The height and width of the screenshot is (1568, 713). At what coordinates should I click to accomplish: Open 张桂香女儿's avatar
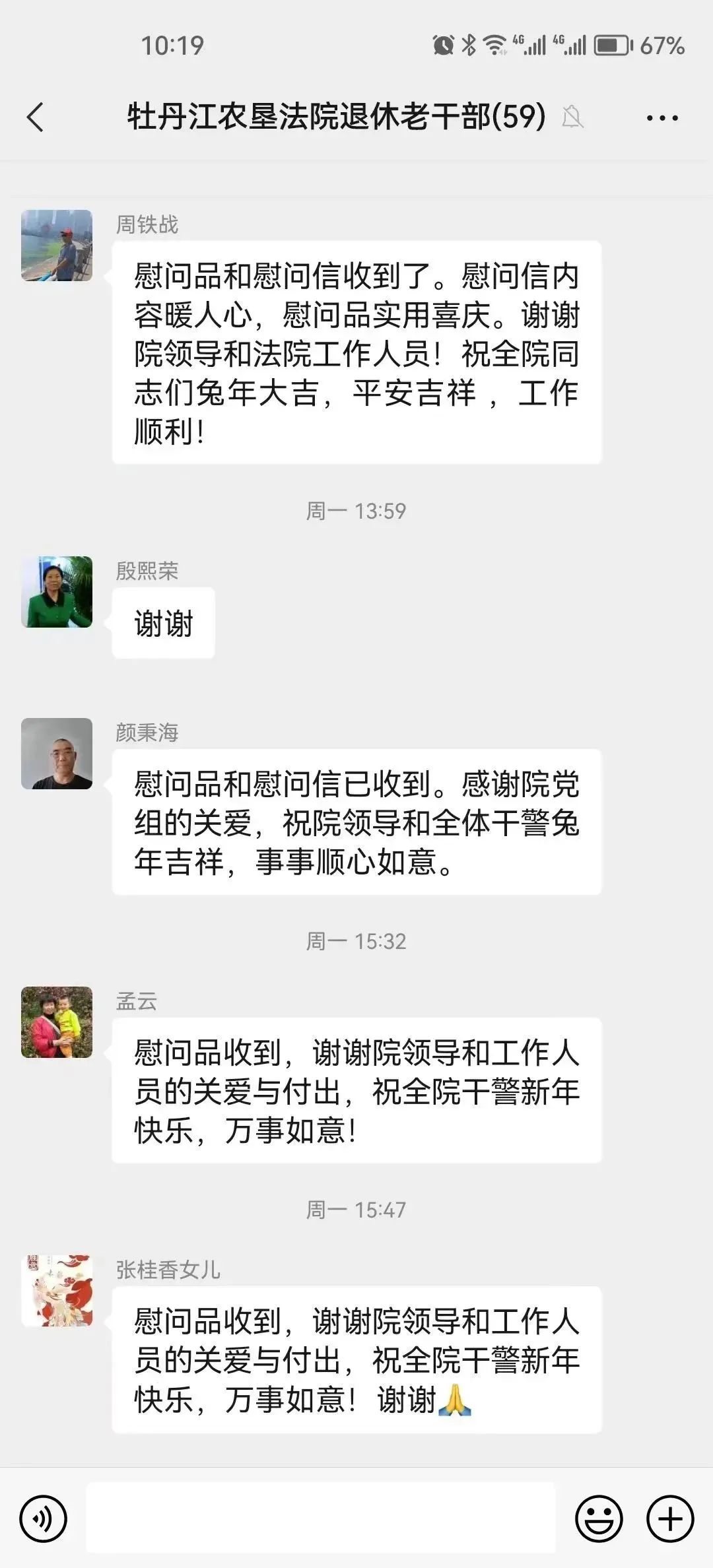click(57, 1291)
